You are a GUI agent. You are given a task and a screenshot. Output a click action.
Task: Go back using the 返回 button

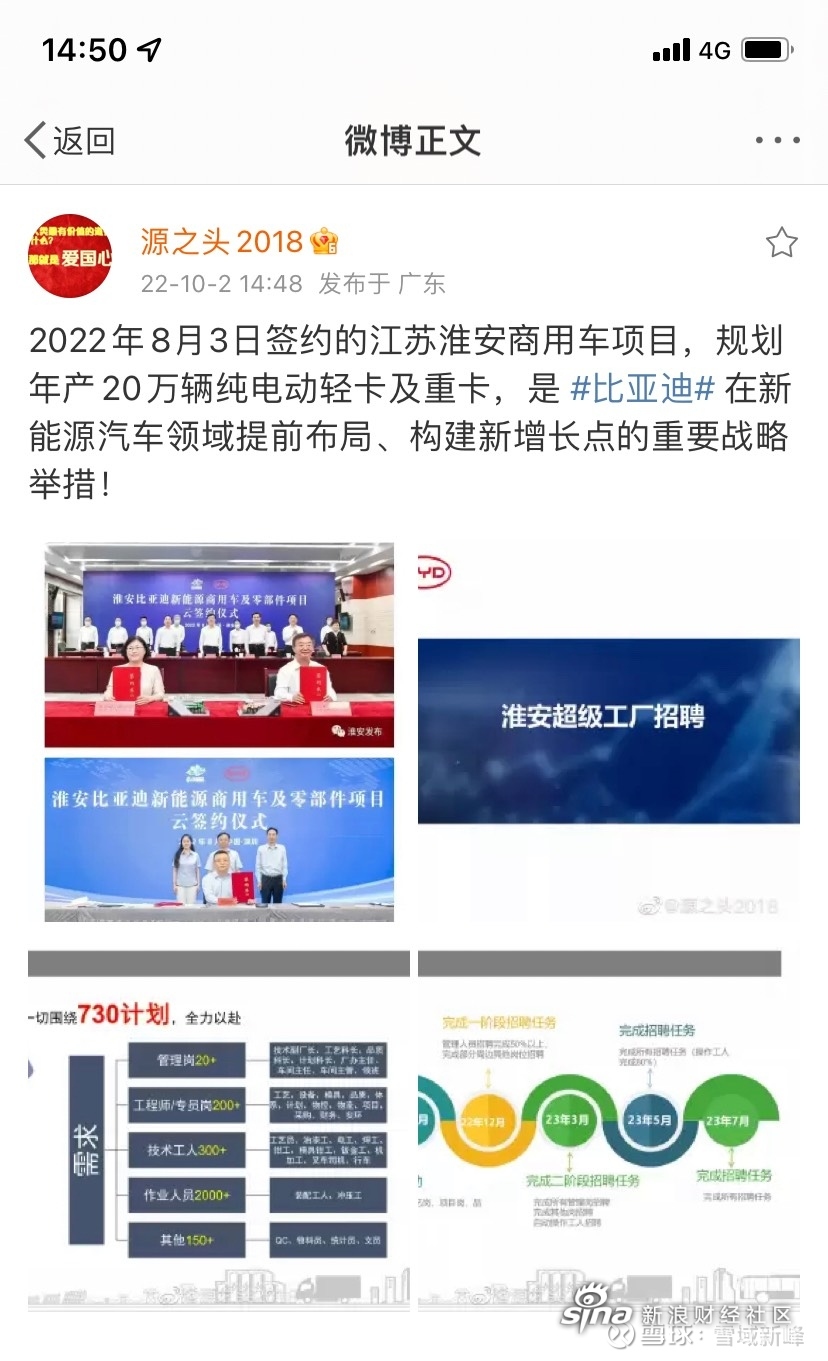point(68,141)
